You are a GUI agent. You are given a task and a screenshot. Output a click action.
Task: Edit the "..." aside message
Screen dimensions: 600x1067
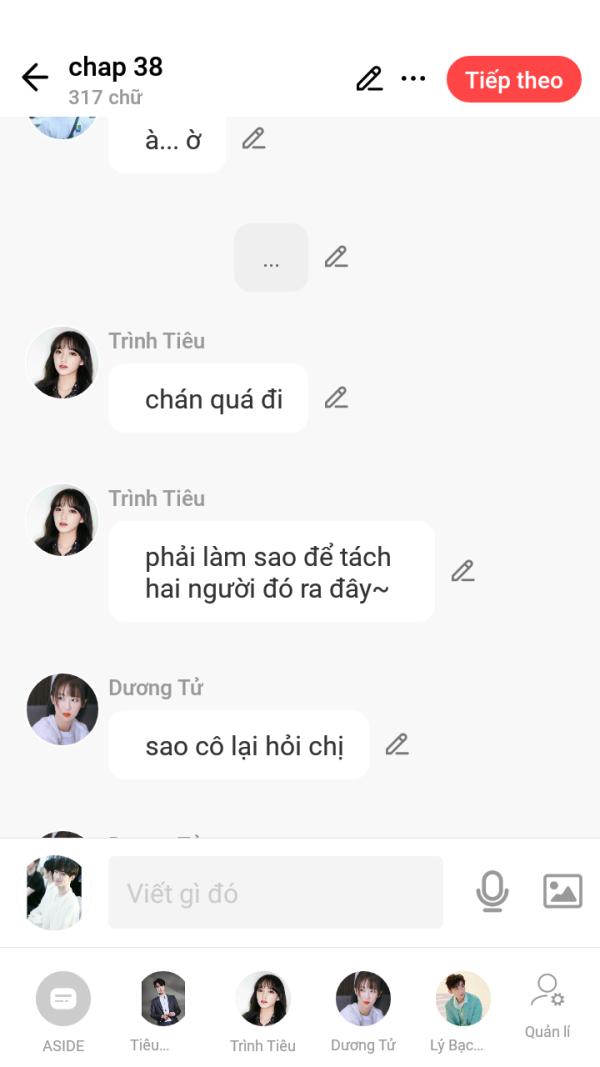336,257
